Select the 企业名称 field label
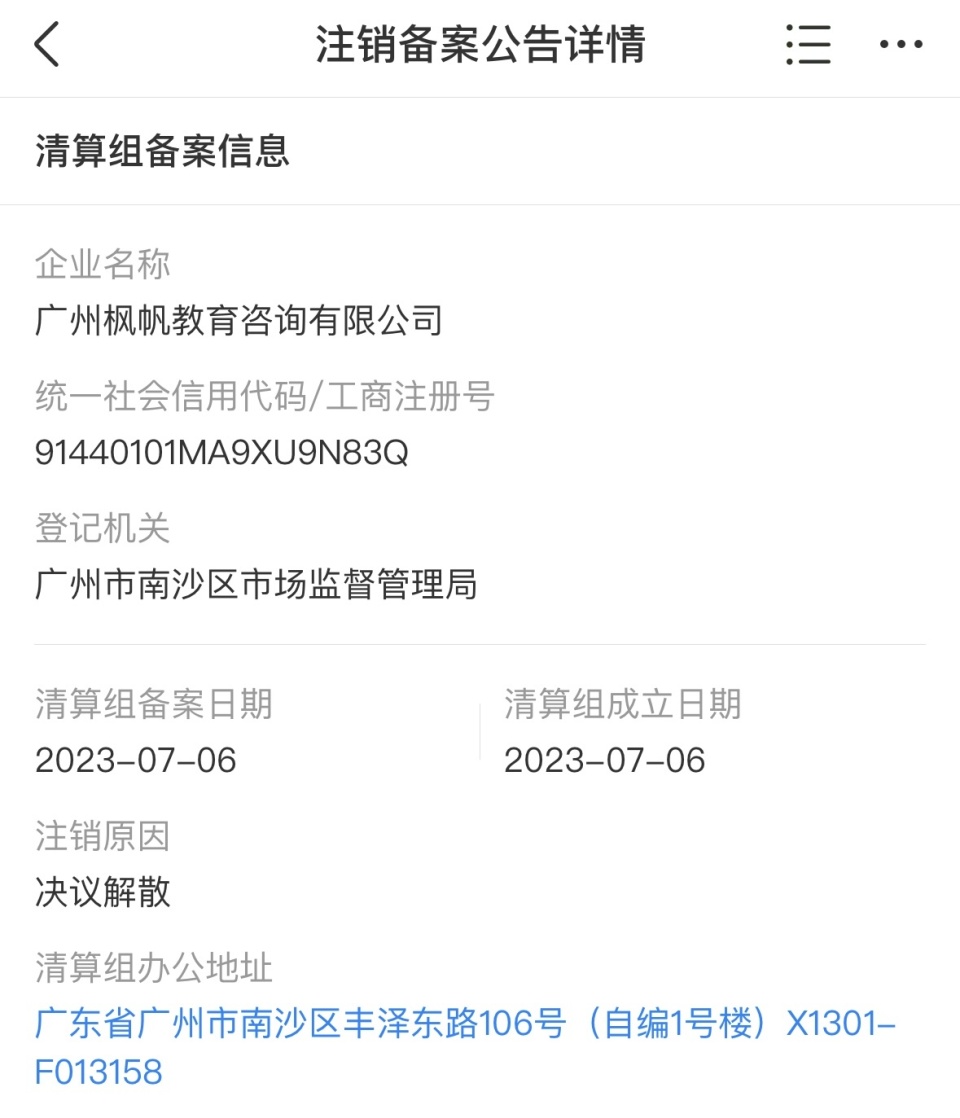 pos(103,264)
